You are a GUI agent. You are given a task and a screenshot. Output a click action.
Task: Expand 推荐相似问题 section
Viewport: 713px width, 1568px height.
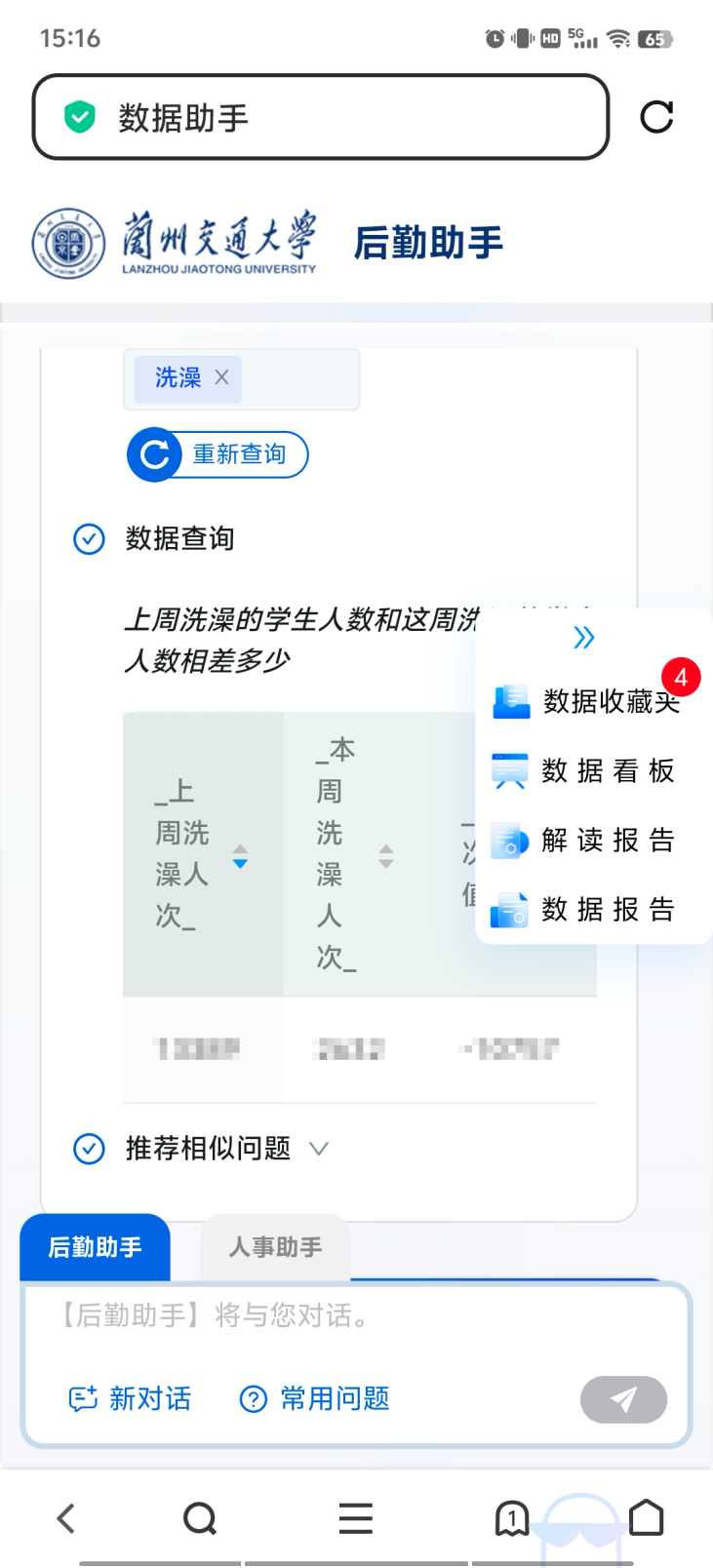[x=318, y=1149]
